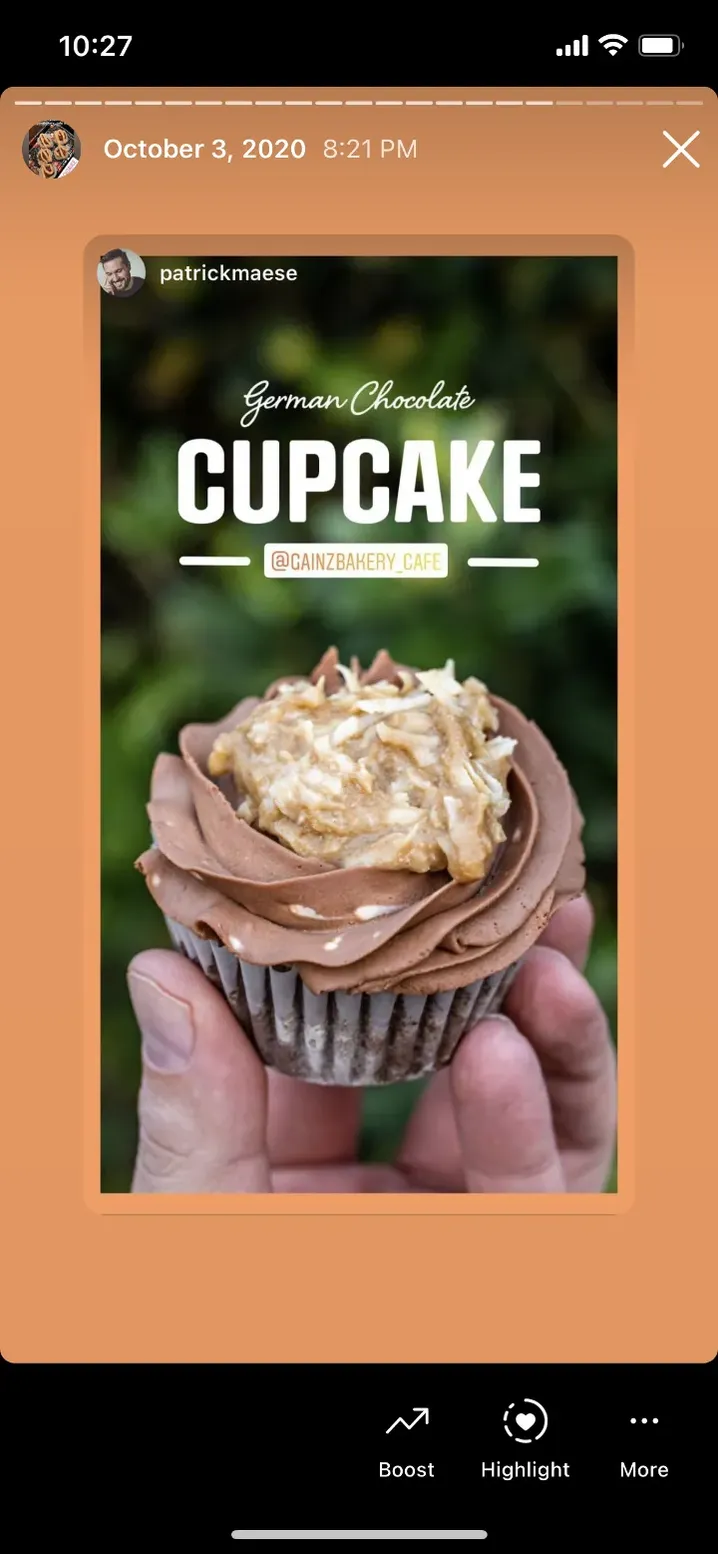Boost this story
This screenshot has width=718, height=1554.
tap(406, 1439)
